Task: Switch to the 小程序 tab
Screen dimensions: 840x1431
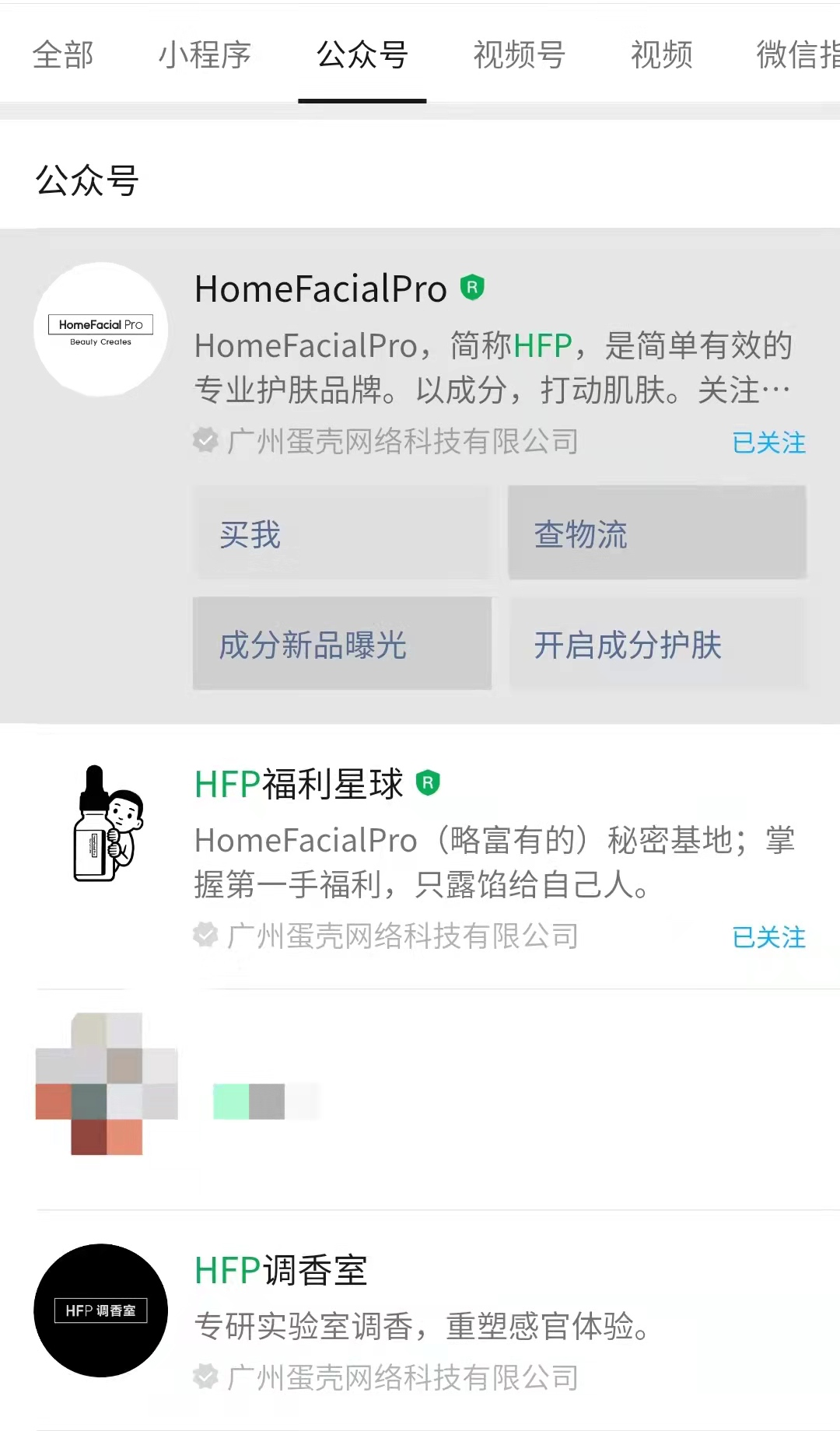Action: point(205,55)
